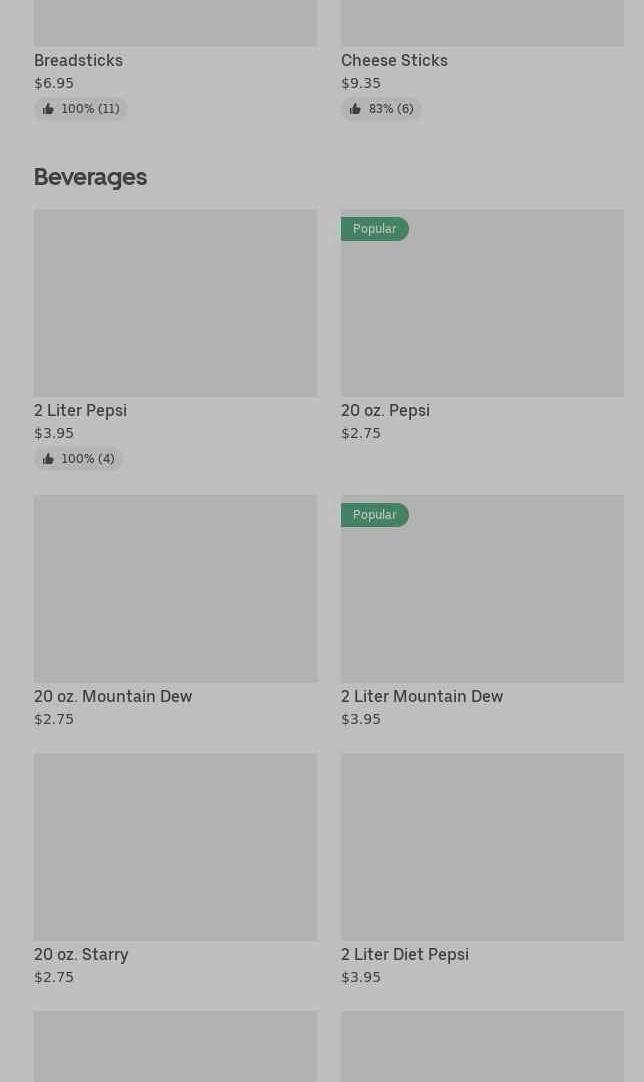This screenshot has width=644, height=1082.
Task: Open the Cheese Sticks menu item
Action: click(x=394, y=60)
